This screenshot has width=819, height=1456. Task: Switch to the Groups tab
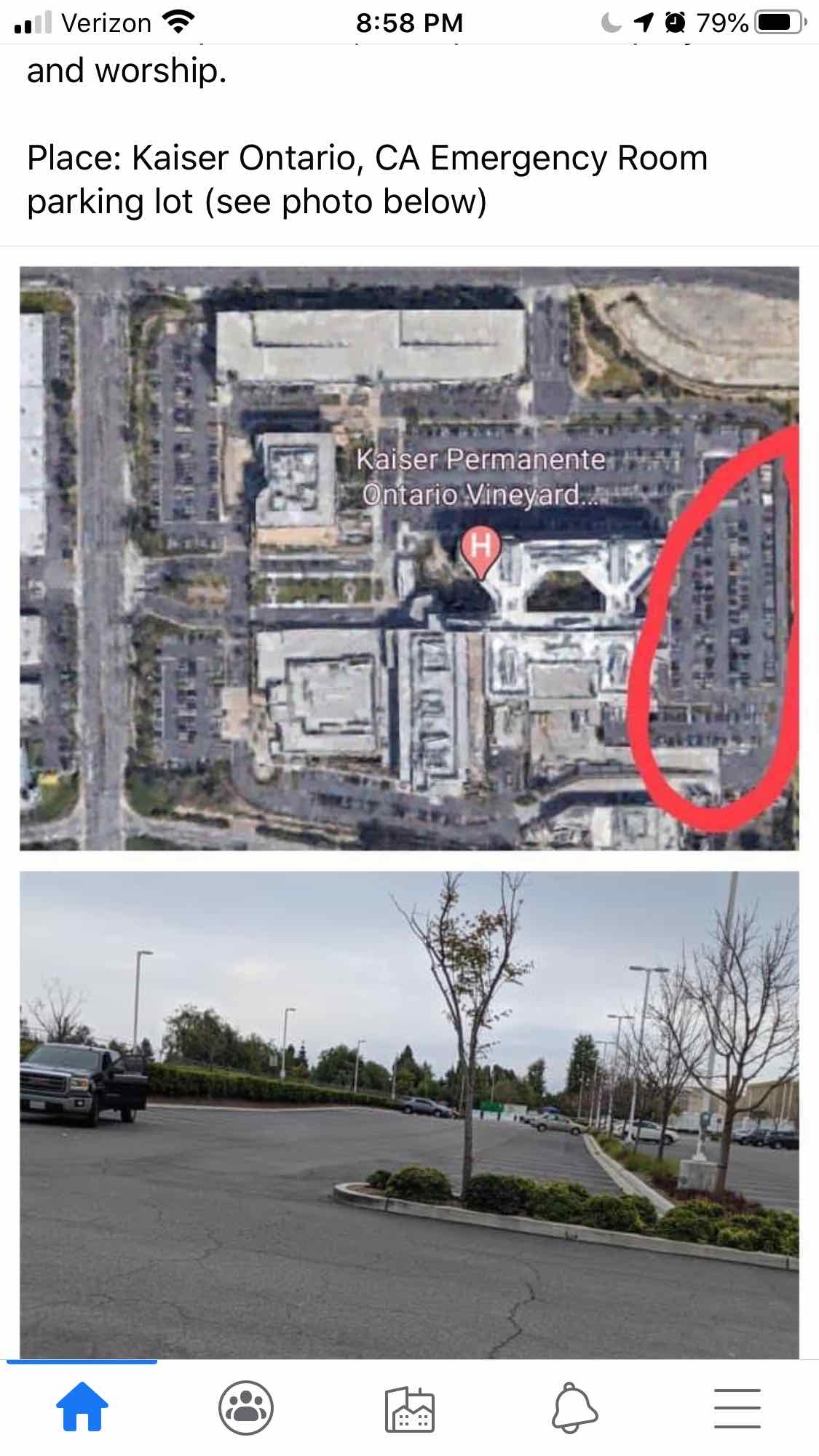click(246, 1408)
